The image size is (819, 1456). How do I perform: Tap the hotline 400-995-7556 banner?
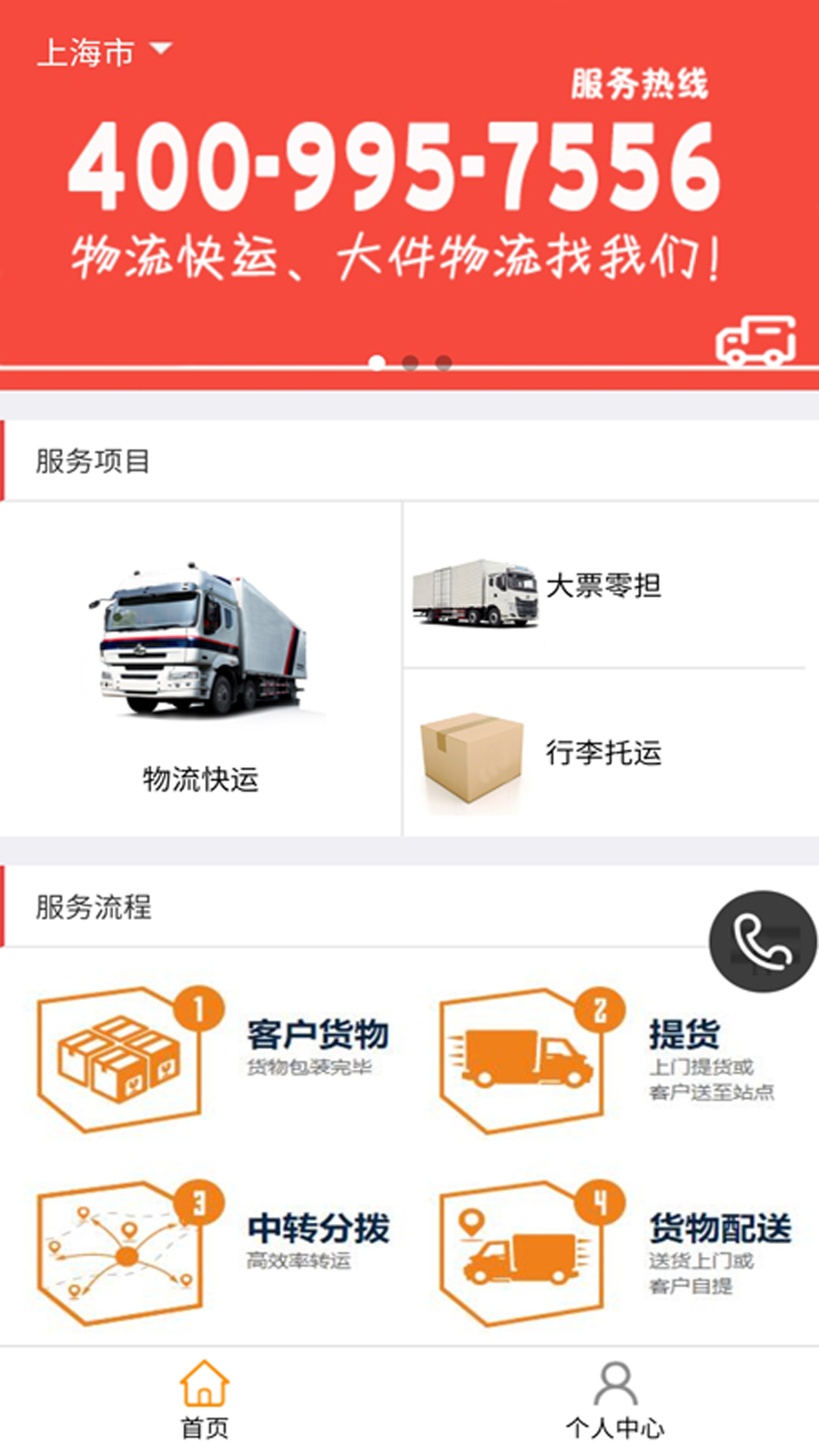click(409, 196)
